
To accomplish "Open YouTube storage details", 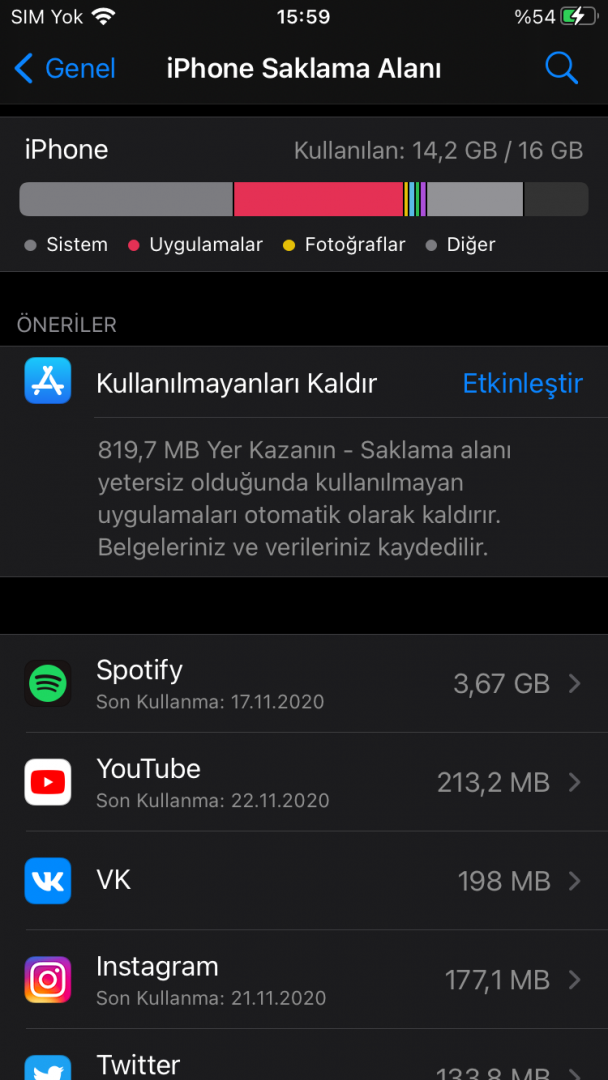I will pos(304,782).
